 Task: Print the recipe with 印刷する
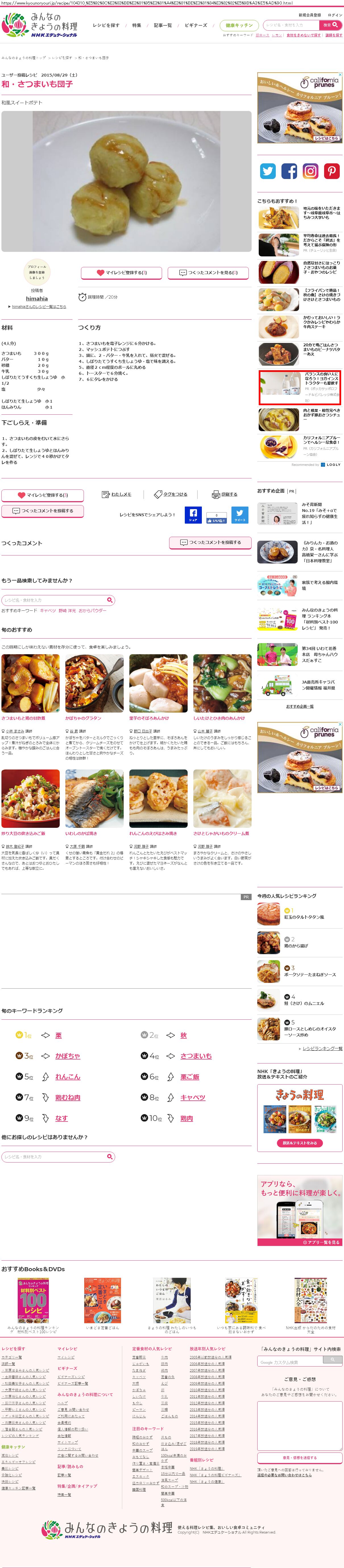[x=224, y=494]
